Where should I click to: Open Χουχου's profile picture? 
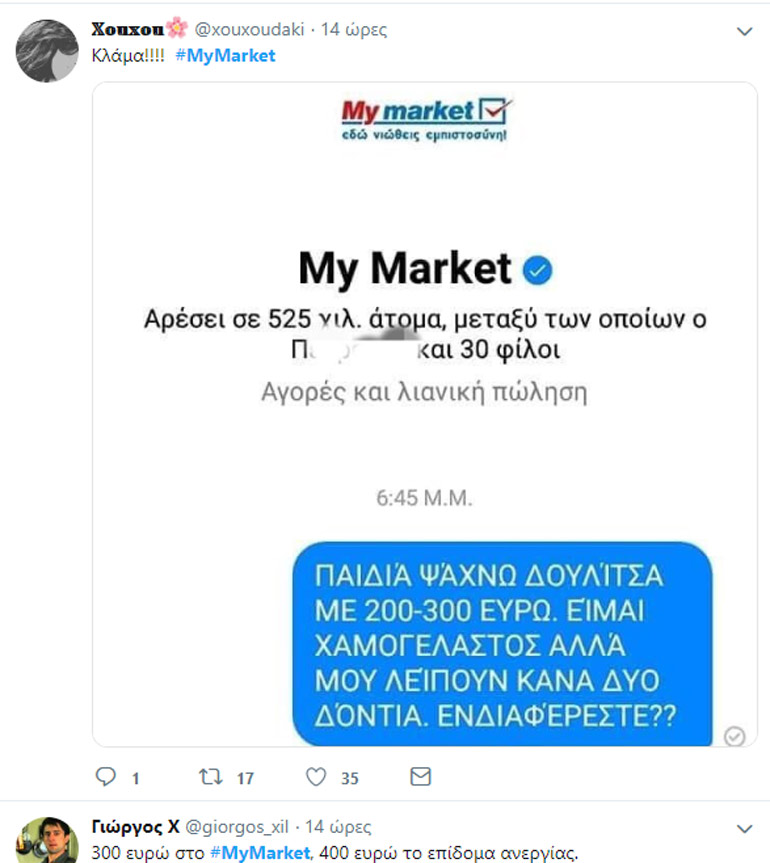click(47, 50)
